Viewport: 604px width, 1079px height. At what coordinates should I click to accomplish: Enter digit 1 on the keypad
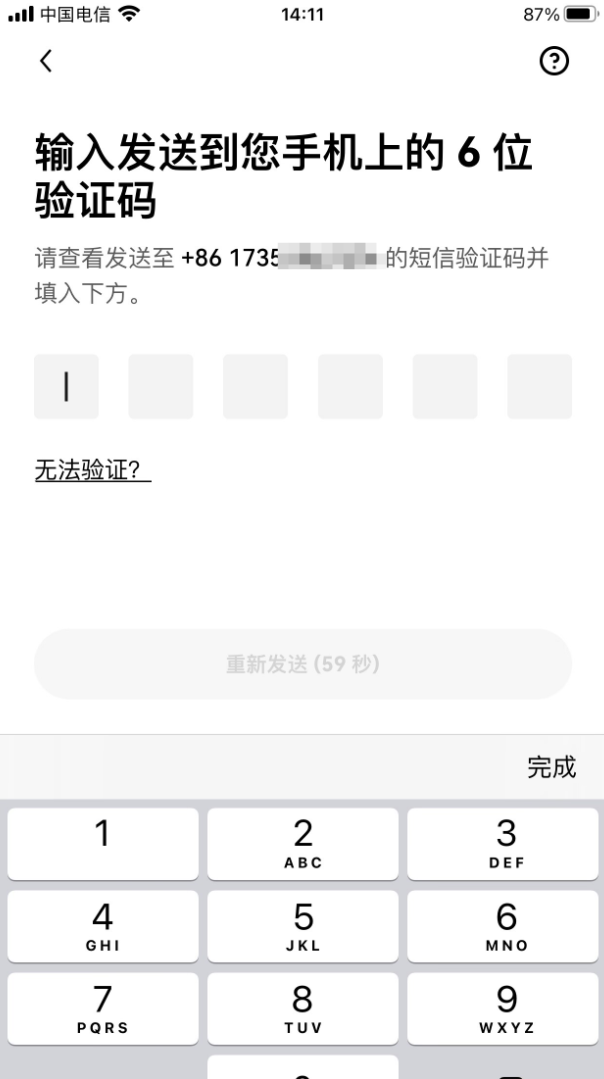(102, 843)
